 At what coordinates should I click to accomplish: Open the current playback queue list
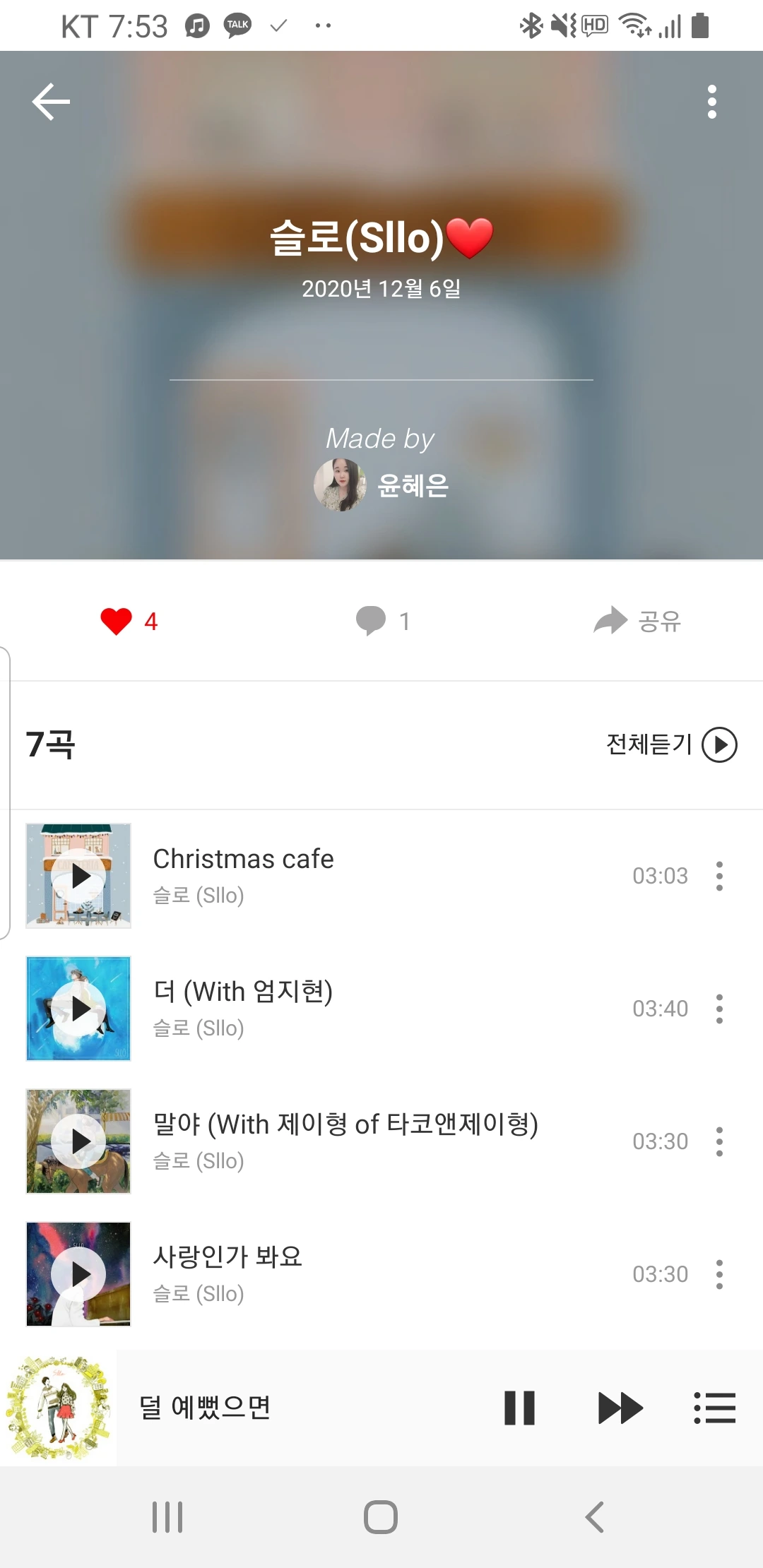tap(714, 1408)
